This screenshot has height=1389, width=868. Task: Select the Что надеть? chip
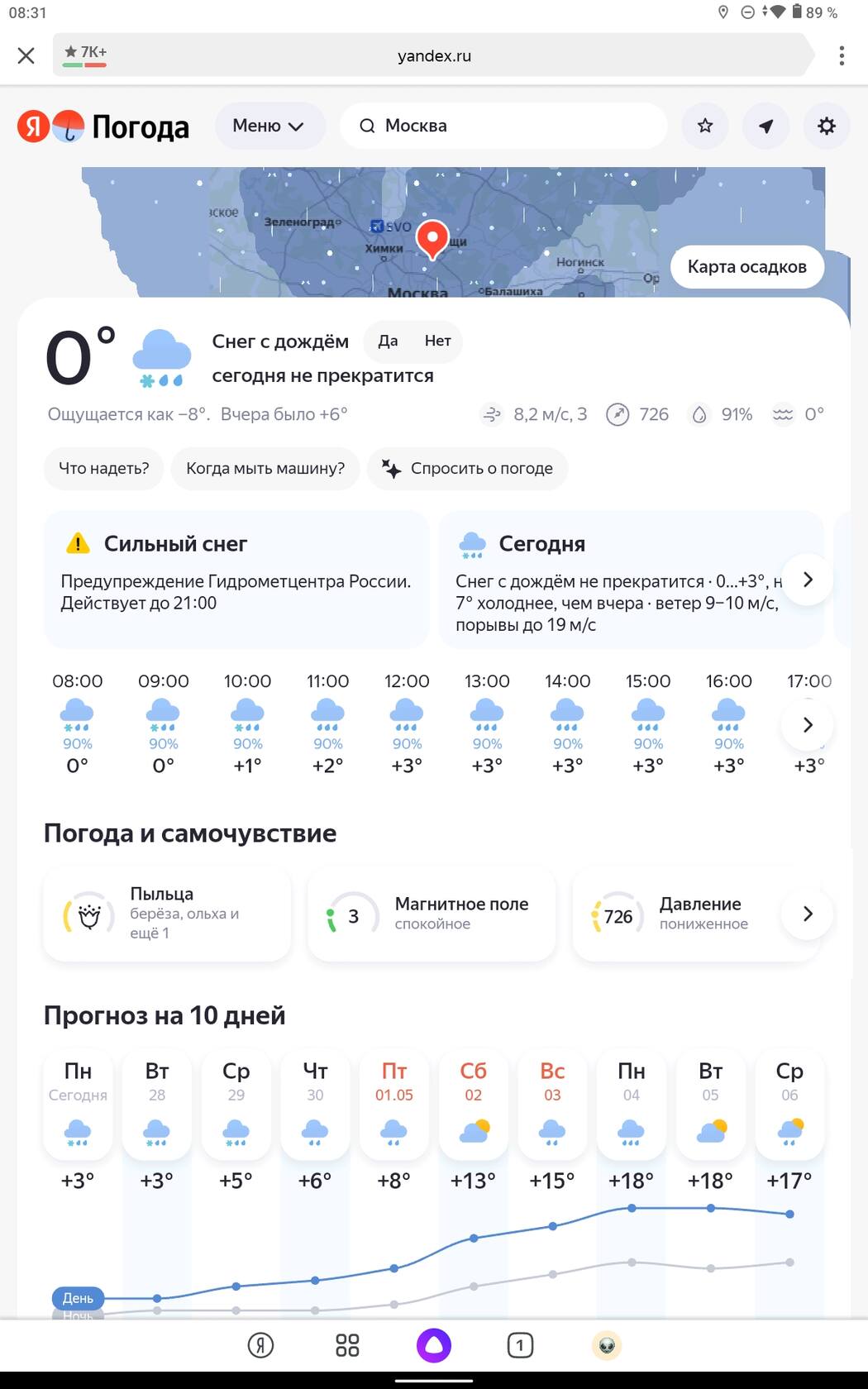103,468
